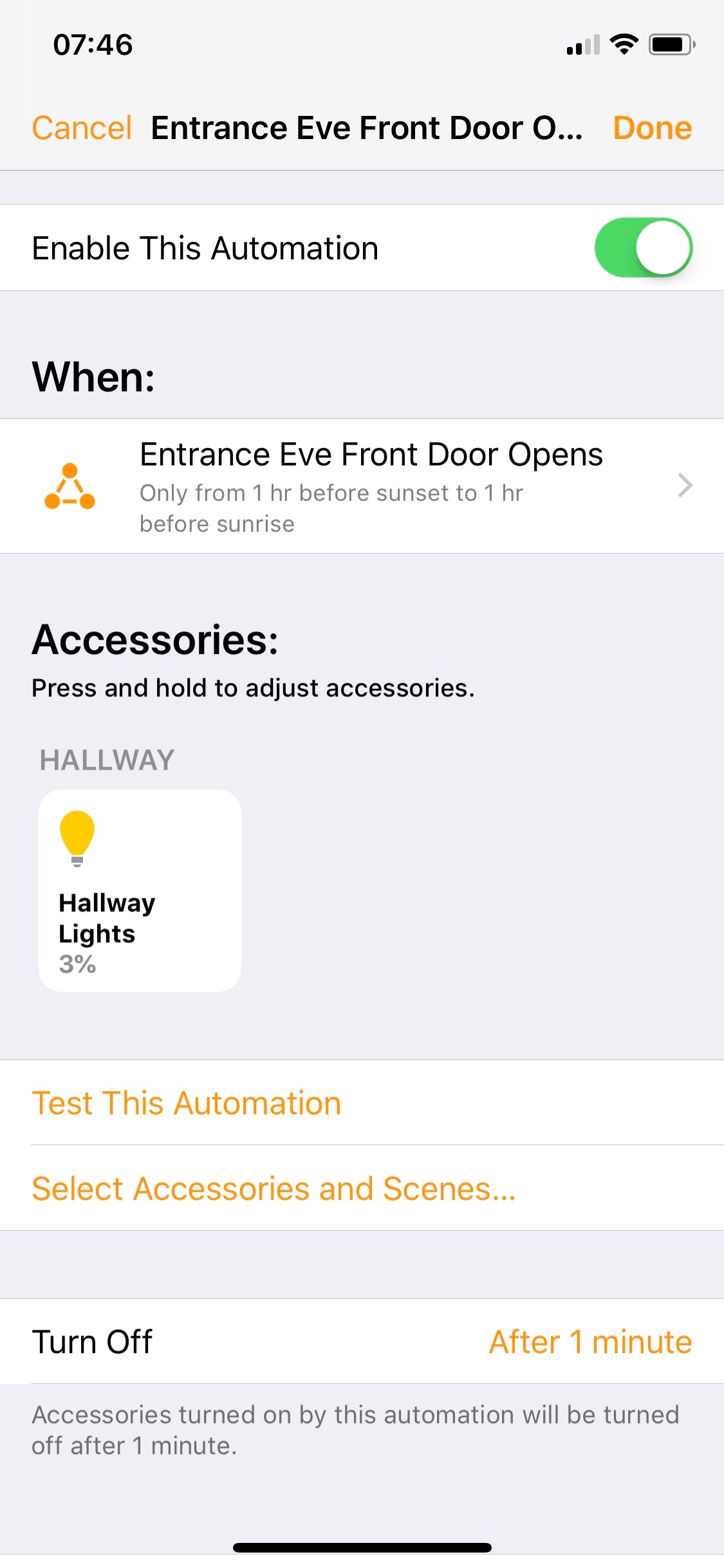The image size is (724, 1568).
Task: Open the Entrance Eve Front Door Opens trigger
Action: point(362,486)
